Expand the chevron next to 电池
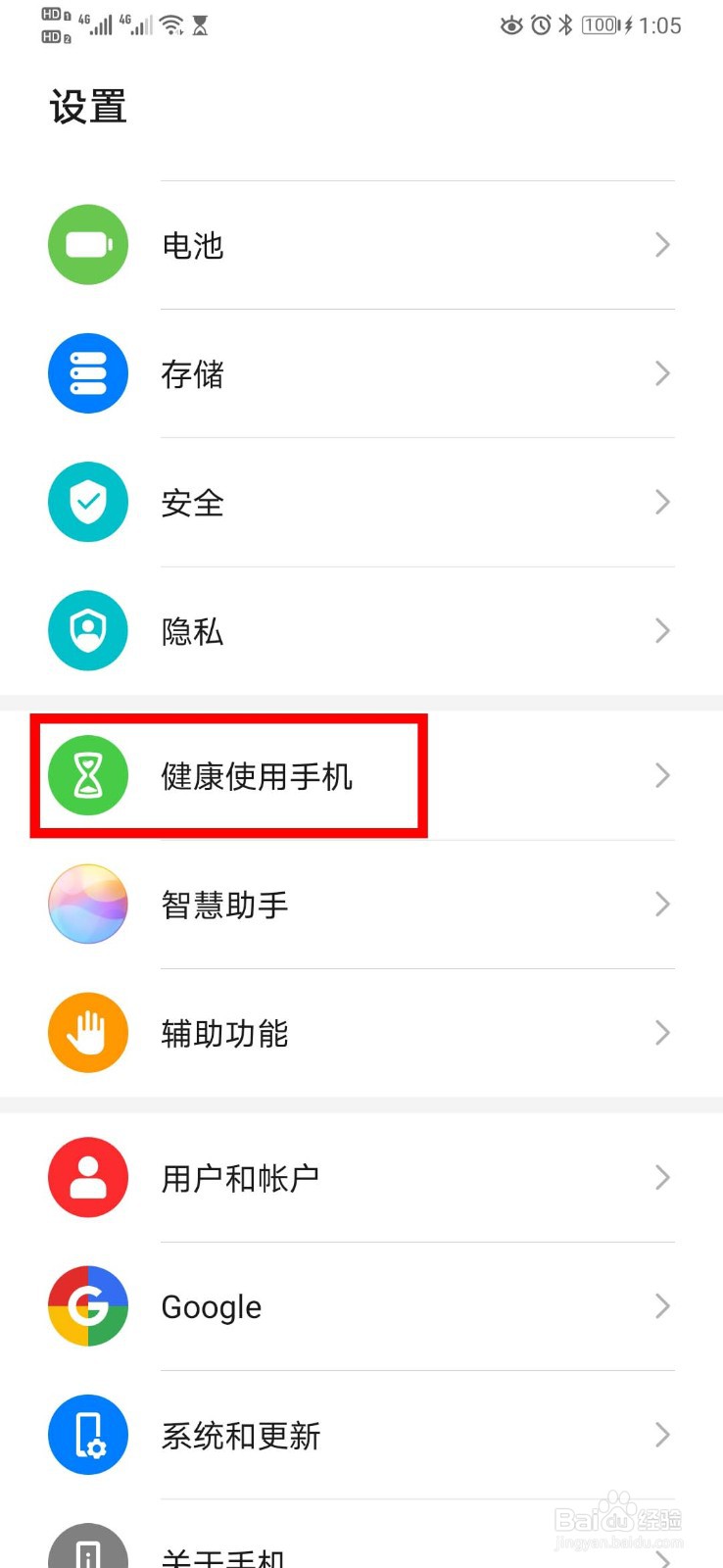 [661, 244]
